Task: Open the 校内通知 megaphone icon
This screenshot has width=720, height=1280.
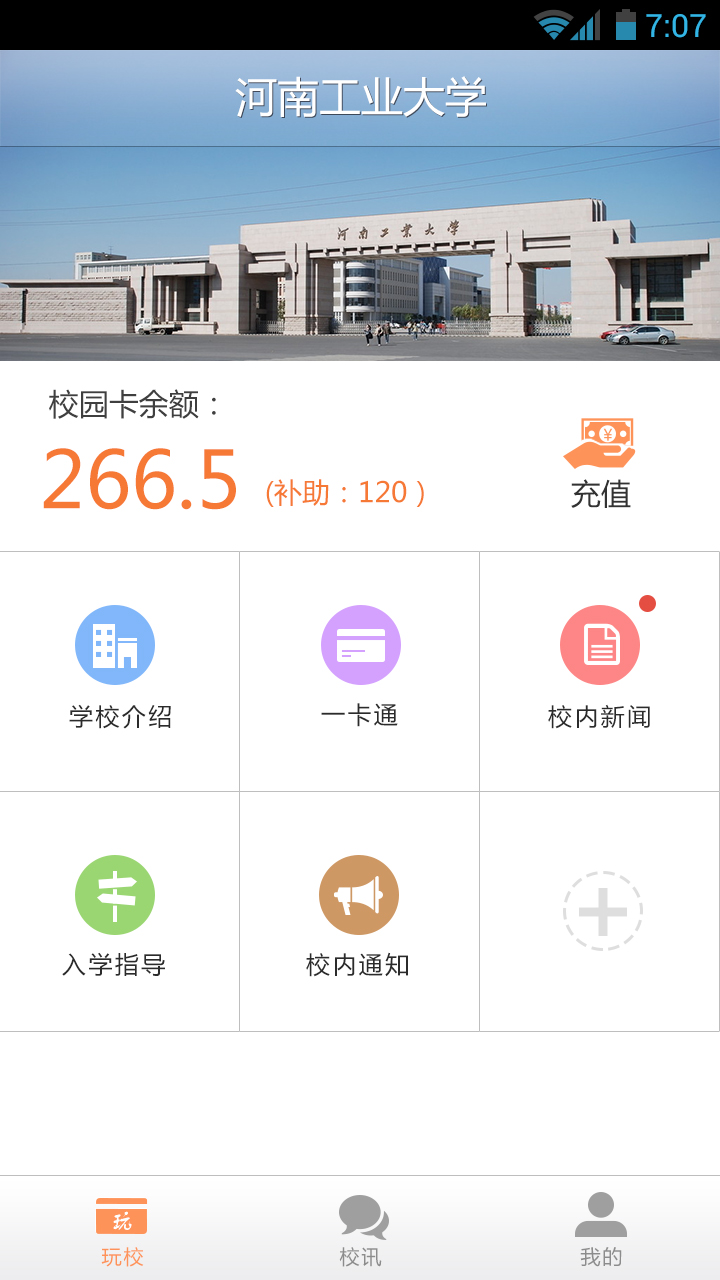Action: [x=360, y=893]
